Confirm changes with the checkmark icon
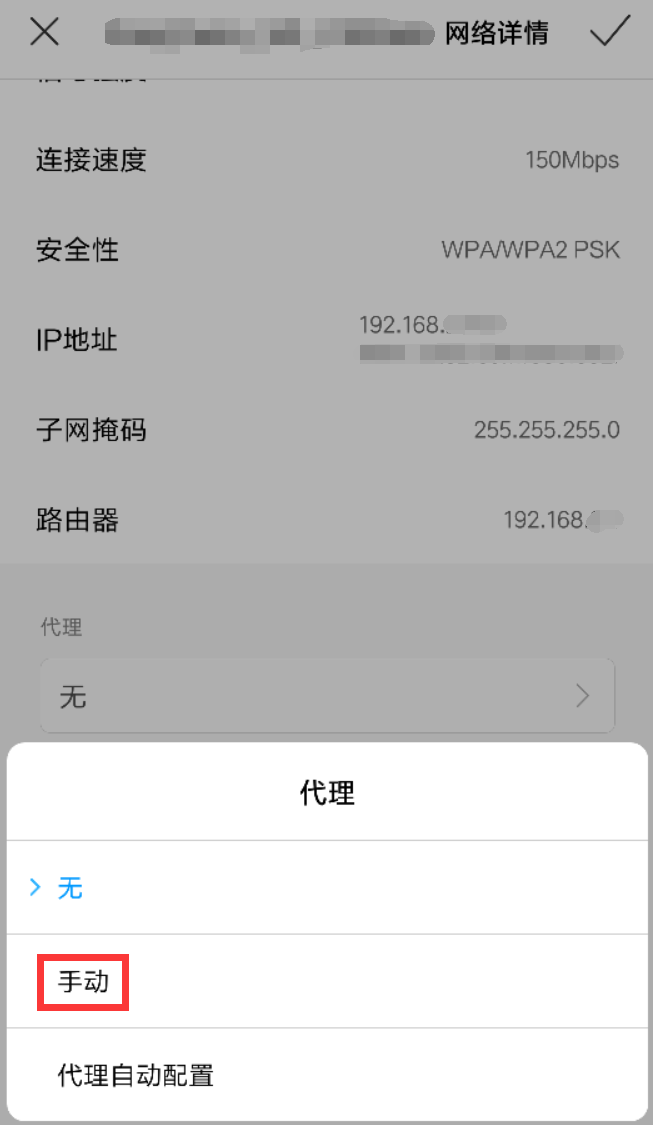This screenshot has width=653, height=1125. [609, 32]
